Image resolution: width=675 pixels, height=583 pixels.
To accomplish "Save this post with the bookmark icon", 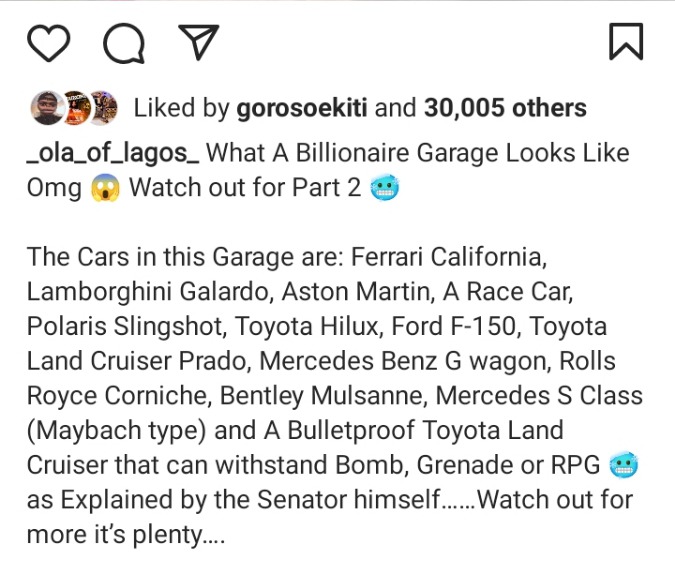I will click(x=626, y=42).
